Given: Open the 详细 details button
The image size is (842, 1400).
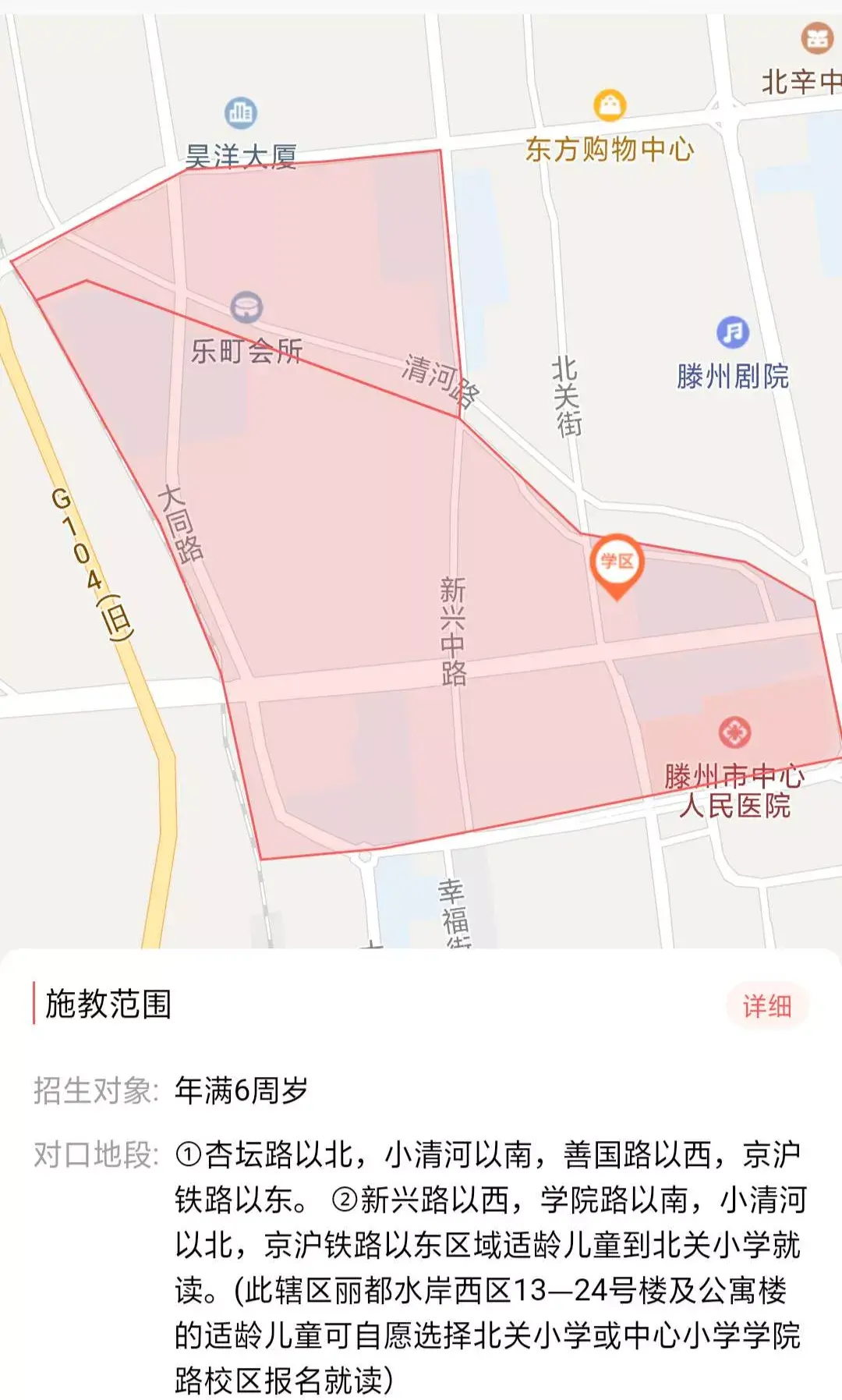Looking at the screenshot, I should tap(767, 1005).
